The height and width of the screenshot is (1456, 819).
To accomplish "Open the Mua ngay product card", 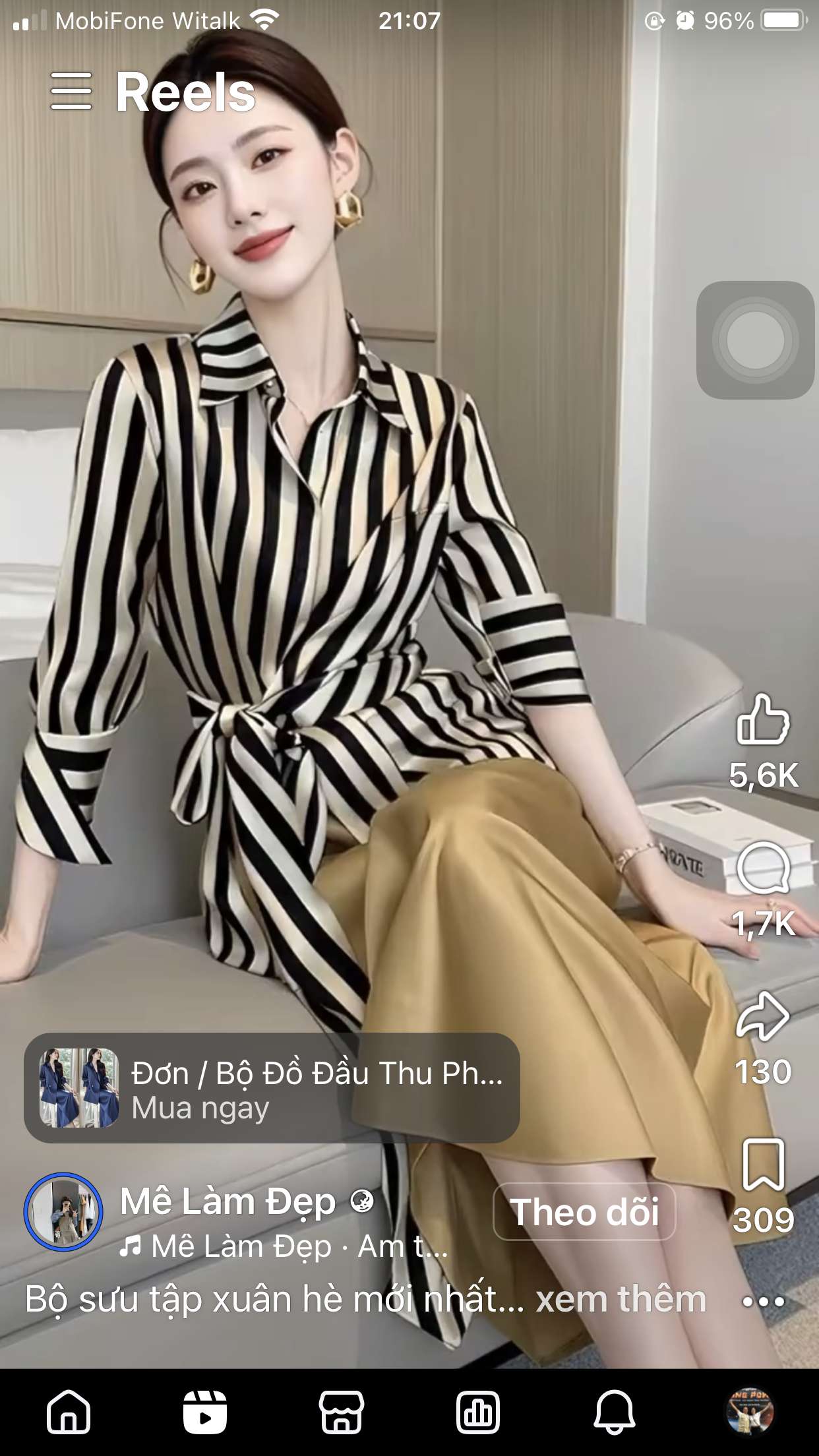I will point(272,1088).
